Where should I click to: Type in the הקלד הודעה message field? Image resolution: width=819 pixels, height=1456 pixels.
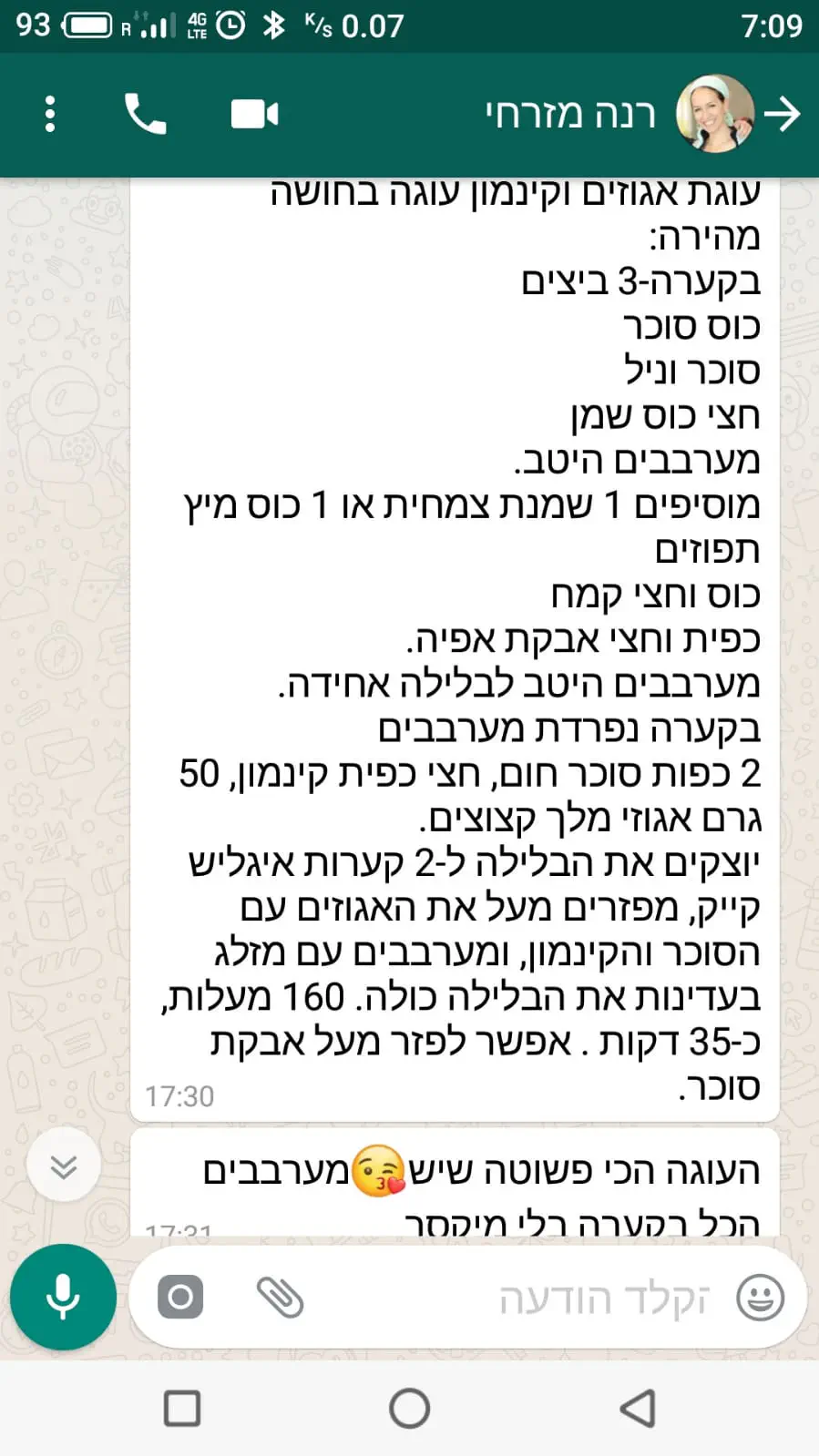547,1298
